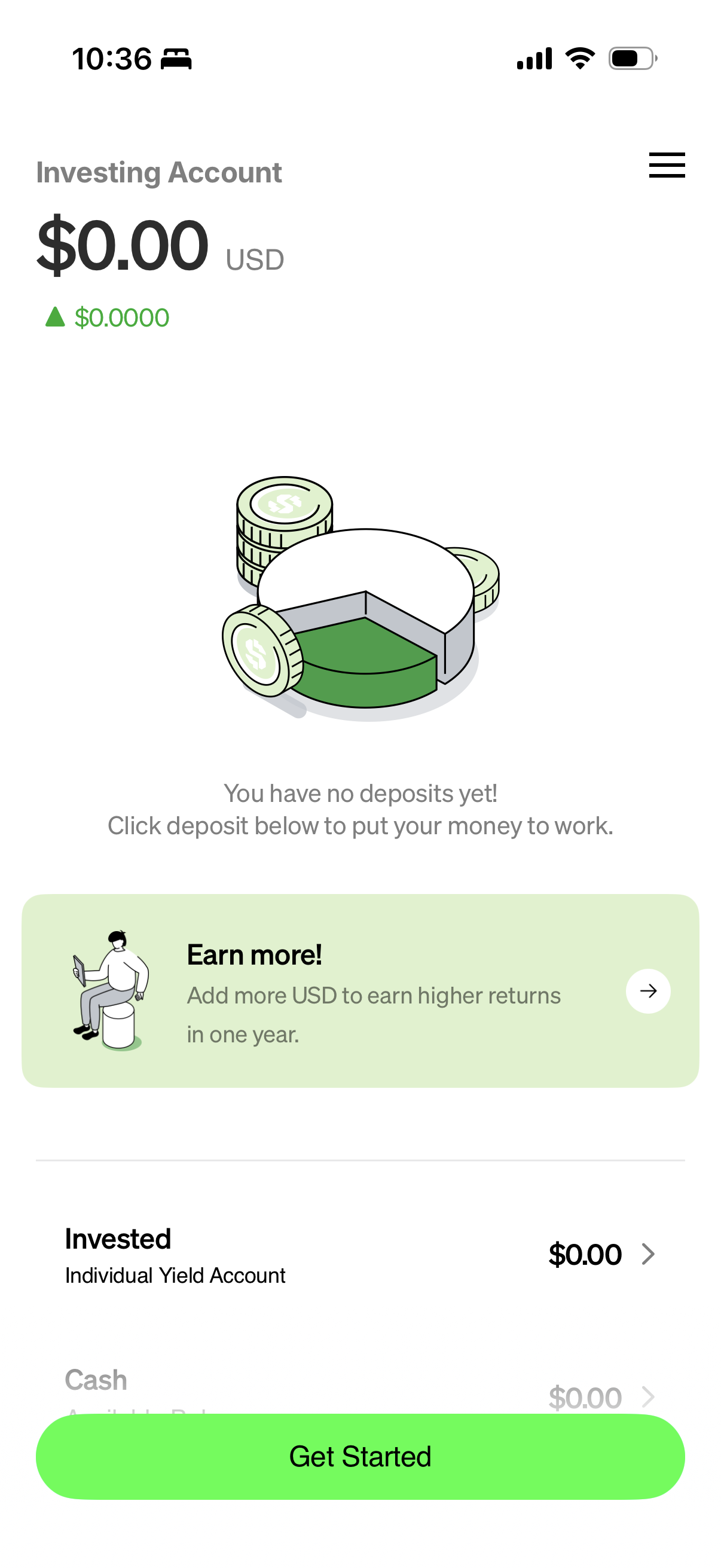Open the hamburger menu
The height and width of the screenshot is (1568, 721).
click(x=666, y=165)
